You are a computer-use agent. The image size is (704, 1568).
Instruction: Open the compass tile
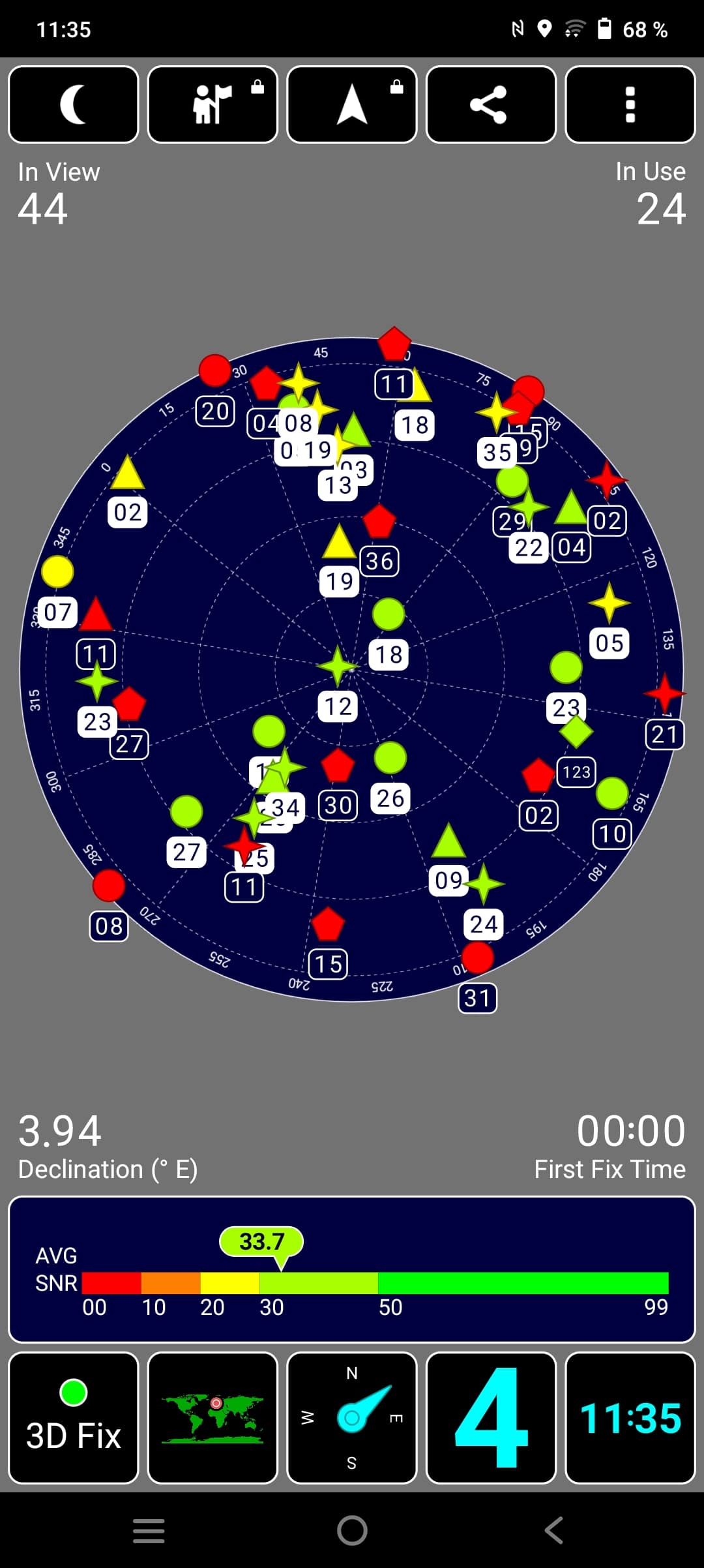(x=352, y=1418)
